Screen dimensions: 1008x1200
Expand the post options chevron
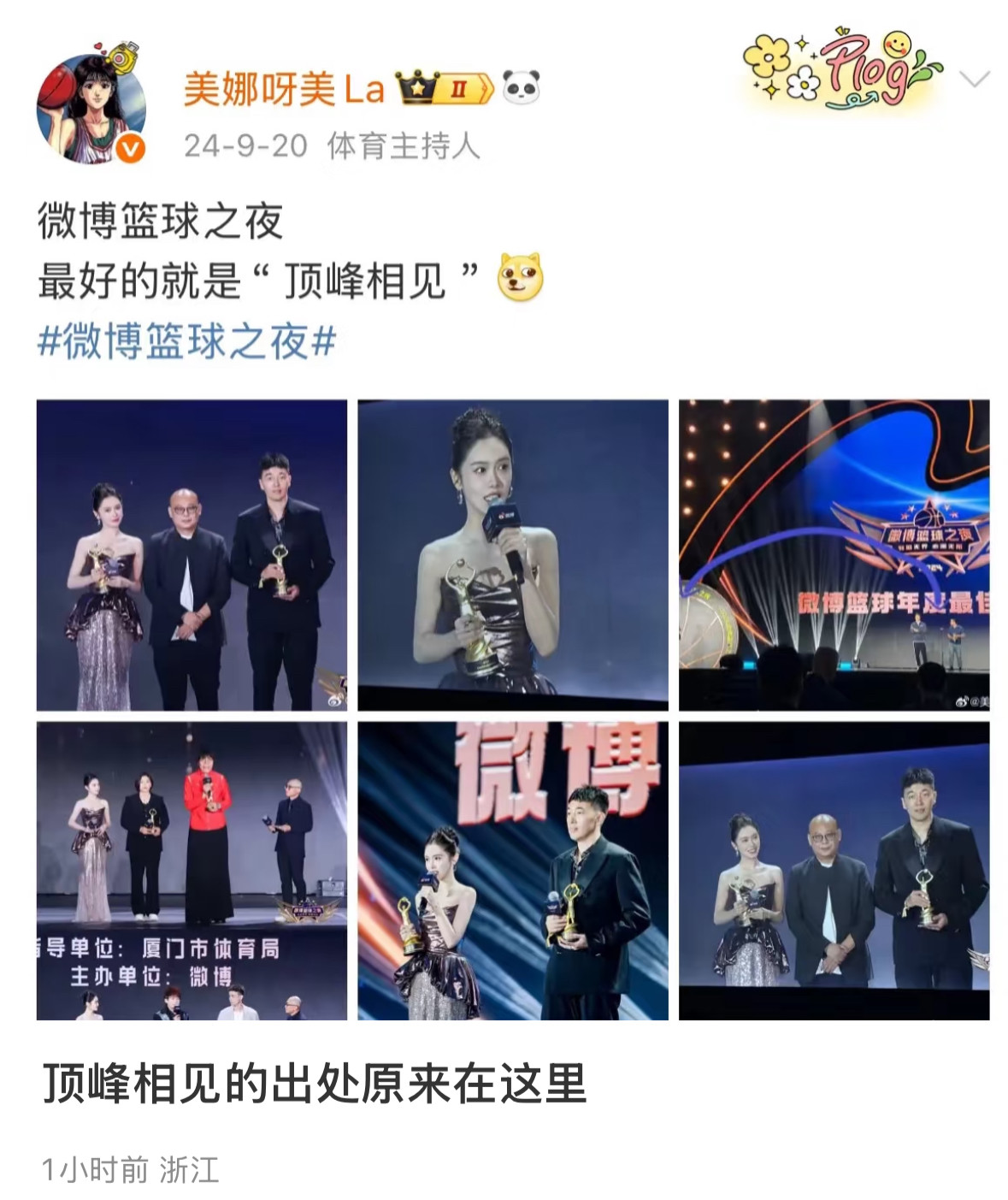point(974,80)
